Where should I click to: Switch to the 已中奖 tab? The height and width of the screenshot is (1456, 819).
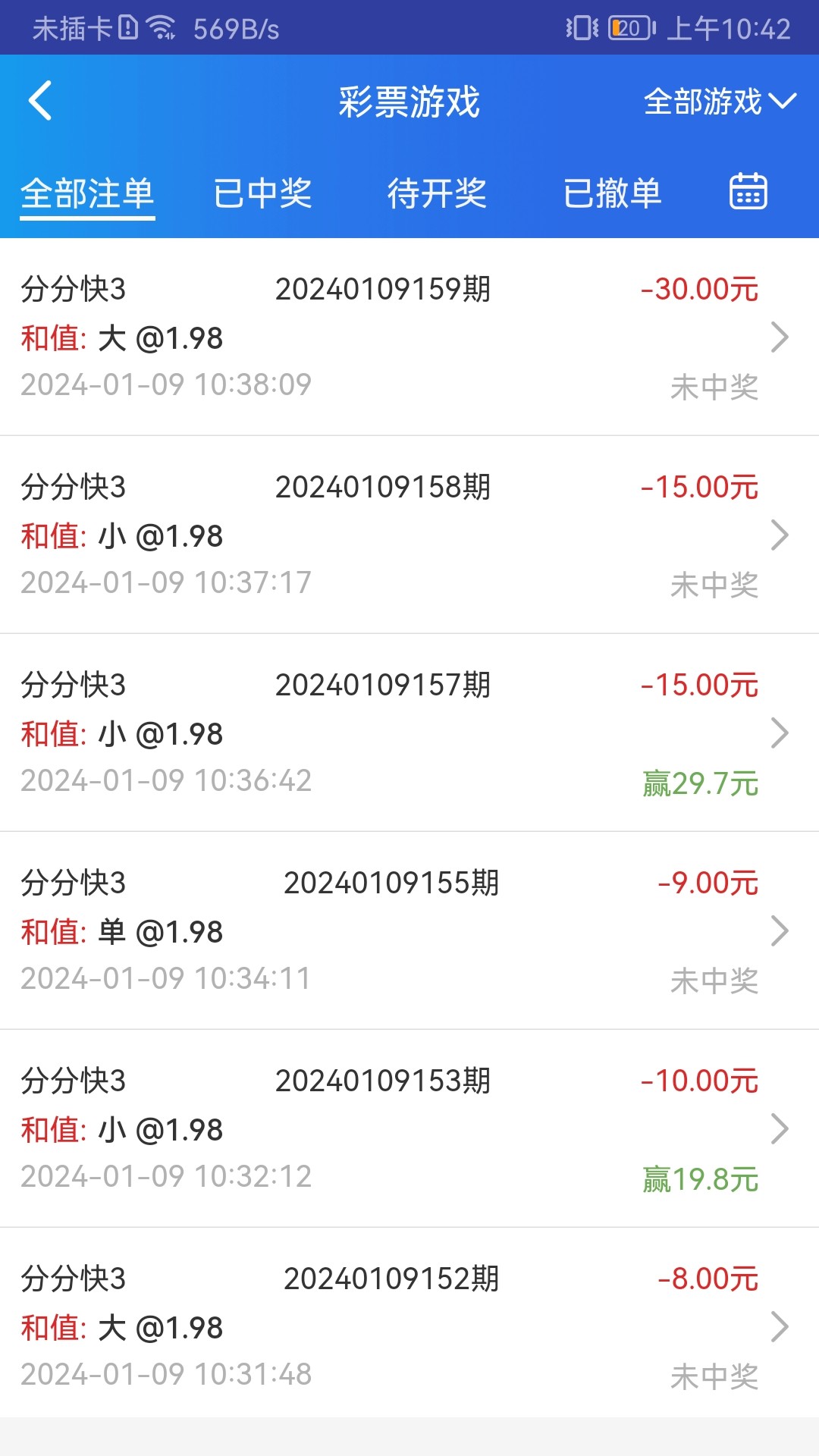[264, 193]
